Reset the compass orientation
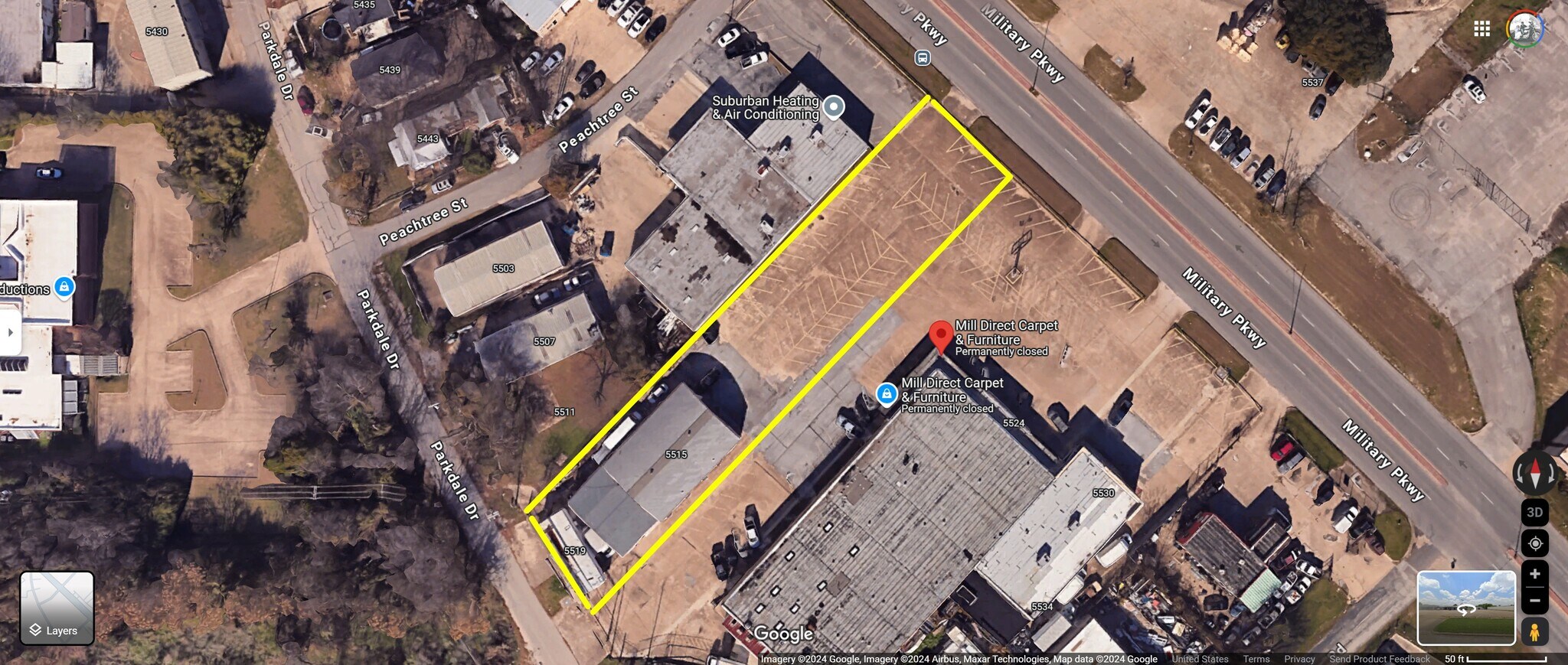The height and width of the screenshot is (665, 1568). (x=1534, y=473)
